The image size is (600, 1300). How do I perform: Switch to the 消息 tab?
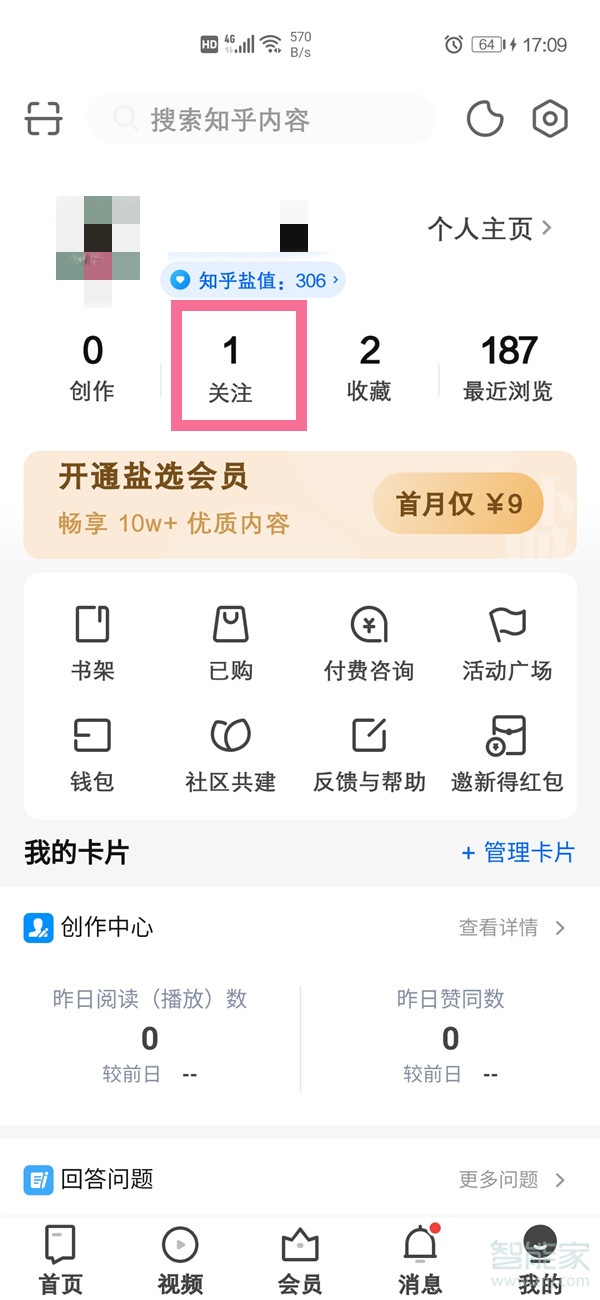pos(420,1262)
